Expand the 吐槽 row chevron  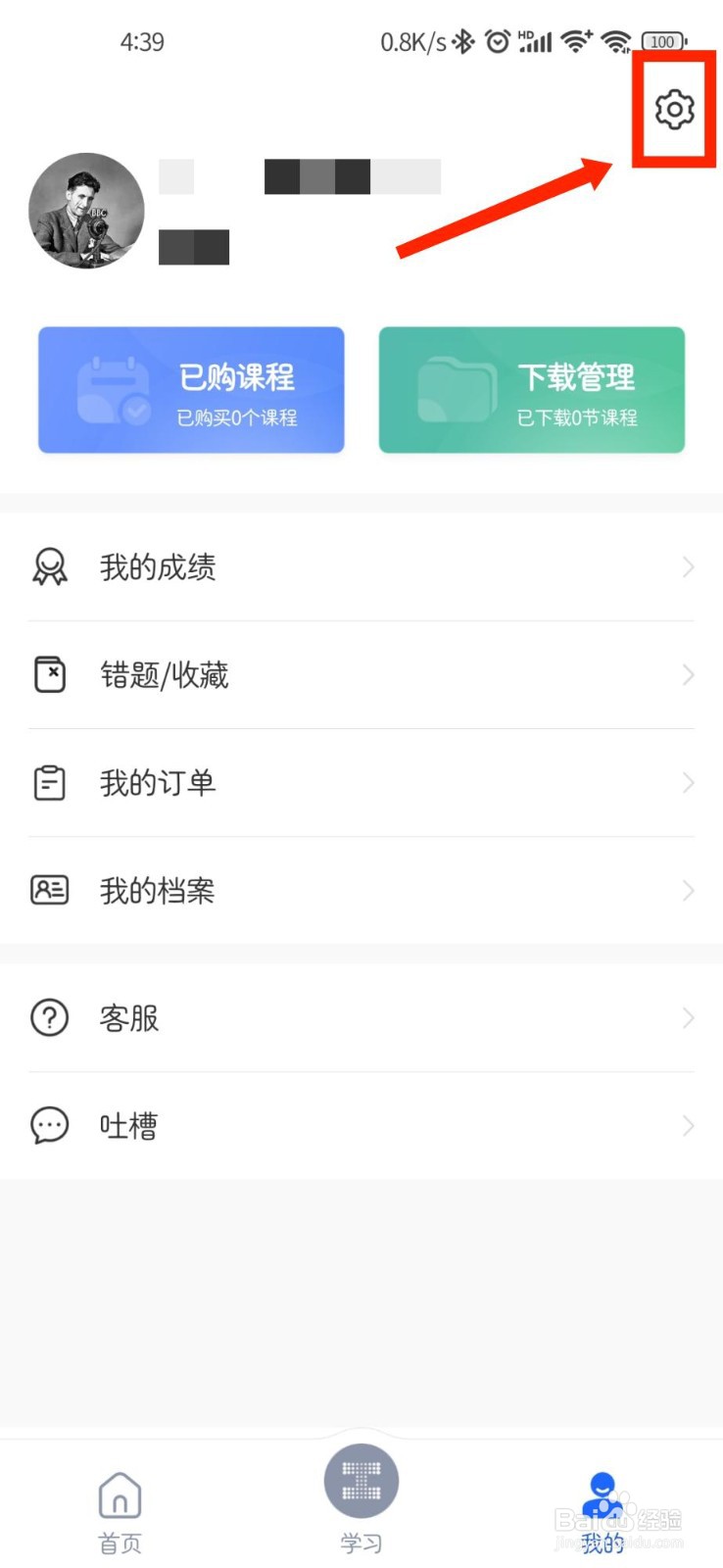pos(687,1125)
